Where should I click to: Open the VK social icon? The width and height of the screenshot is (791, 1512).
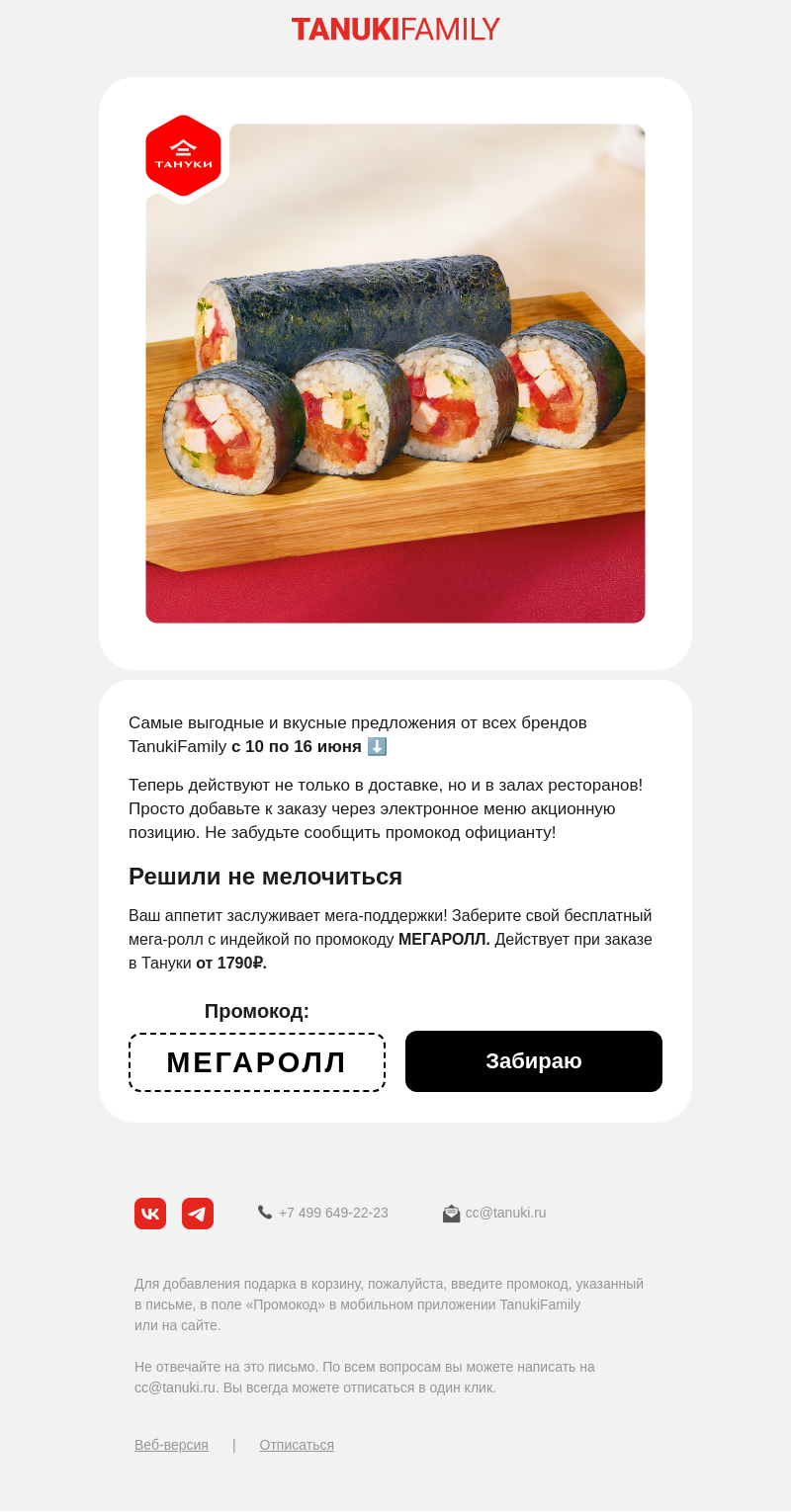(150, 1214)
